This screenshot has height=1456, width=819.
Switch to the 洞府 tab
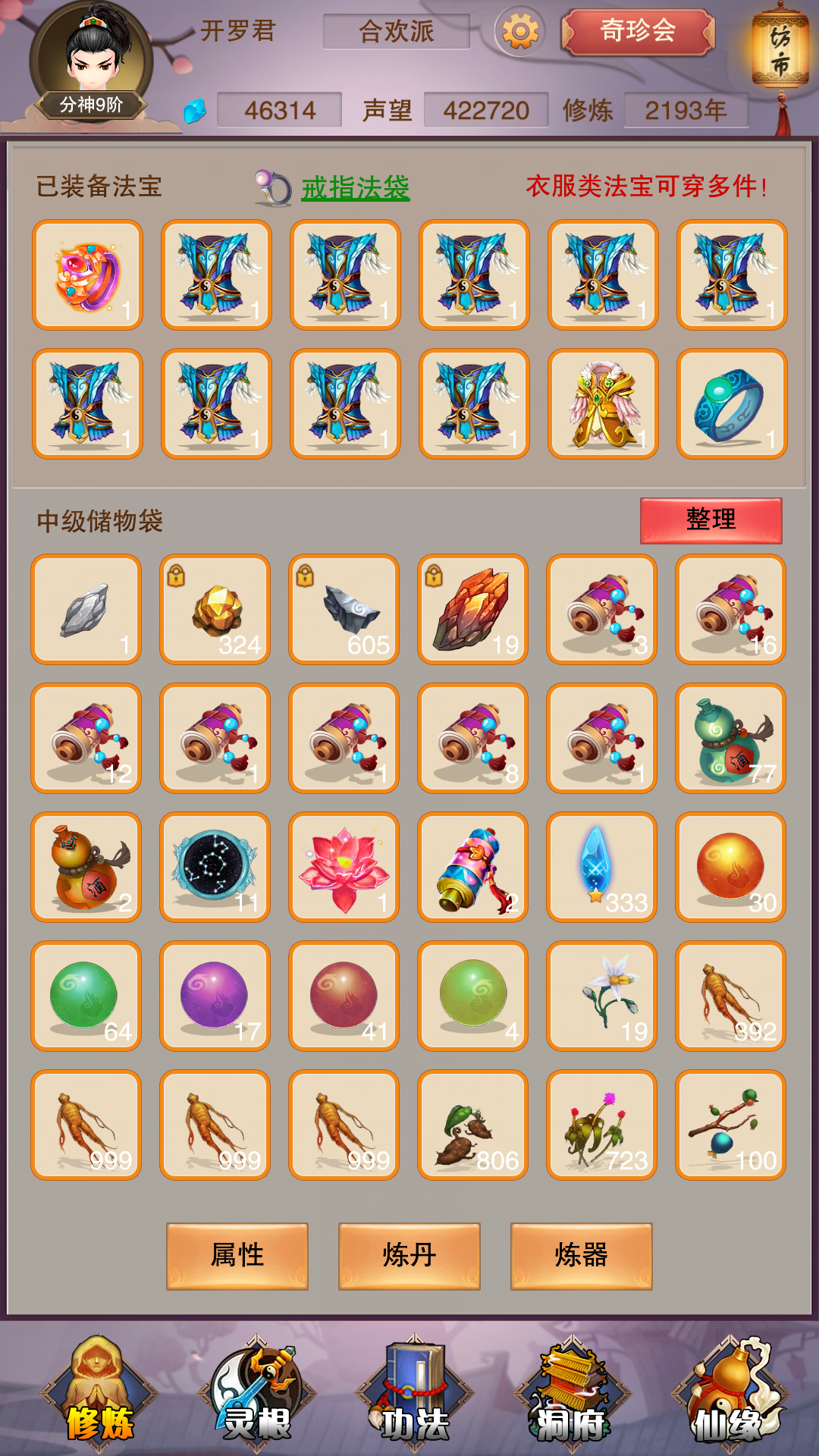pos(571,1394)
